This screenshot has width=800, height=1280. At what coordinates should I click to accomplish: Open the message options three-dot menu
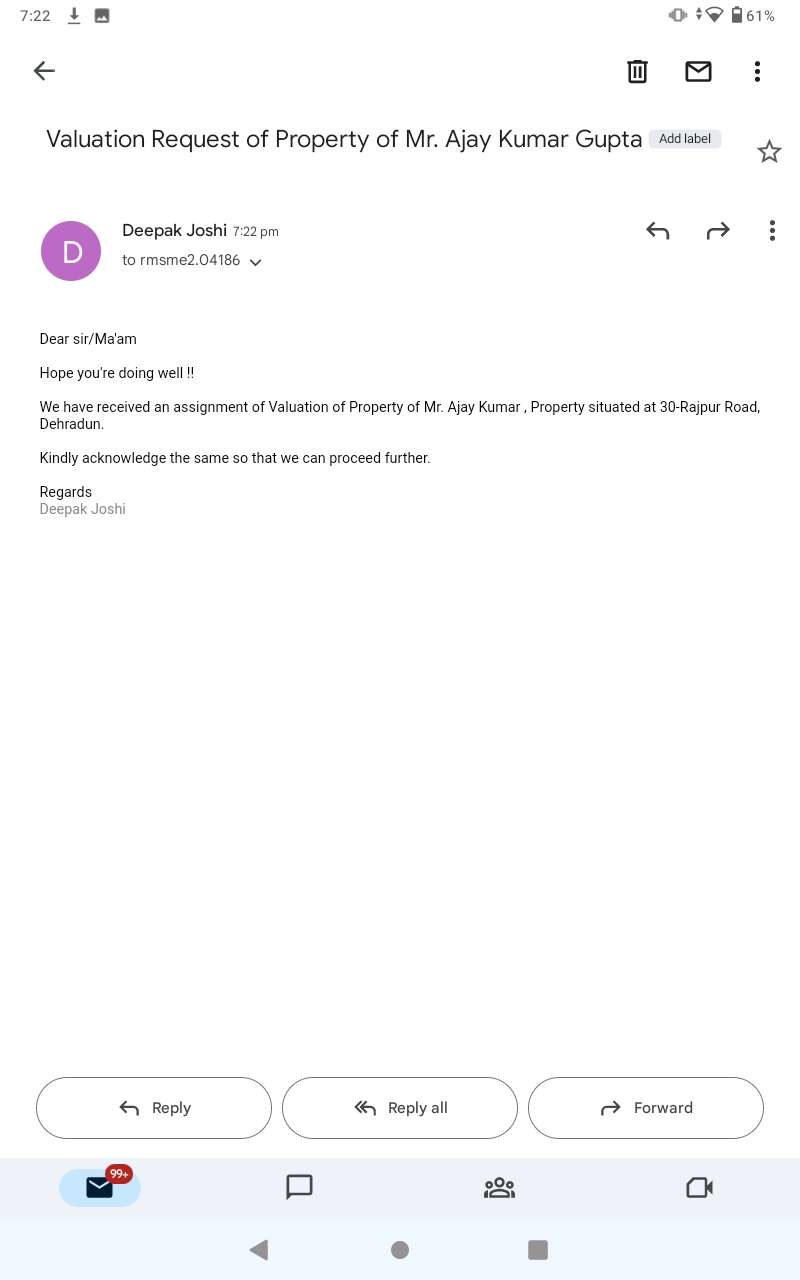pyautogui.click(x=772, y=231)
